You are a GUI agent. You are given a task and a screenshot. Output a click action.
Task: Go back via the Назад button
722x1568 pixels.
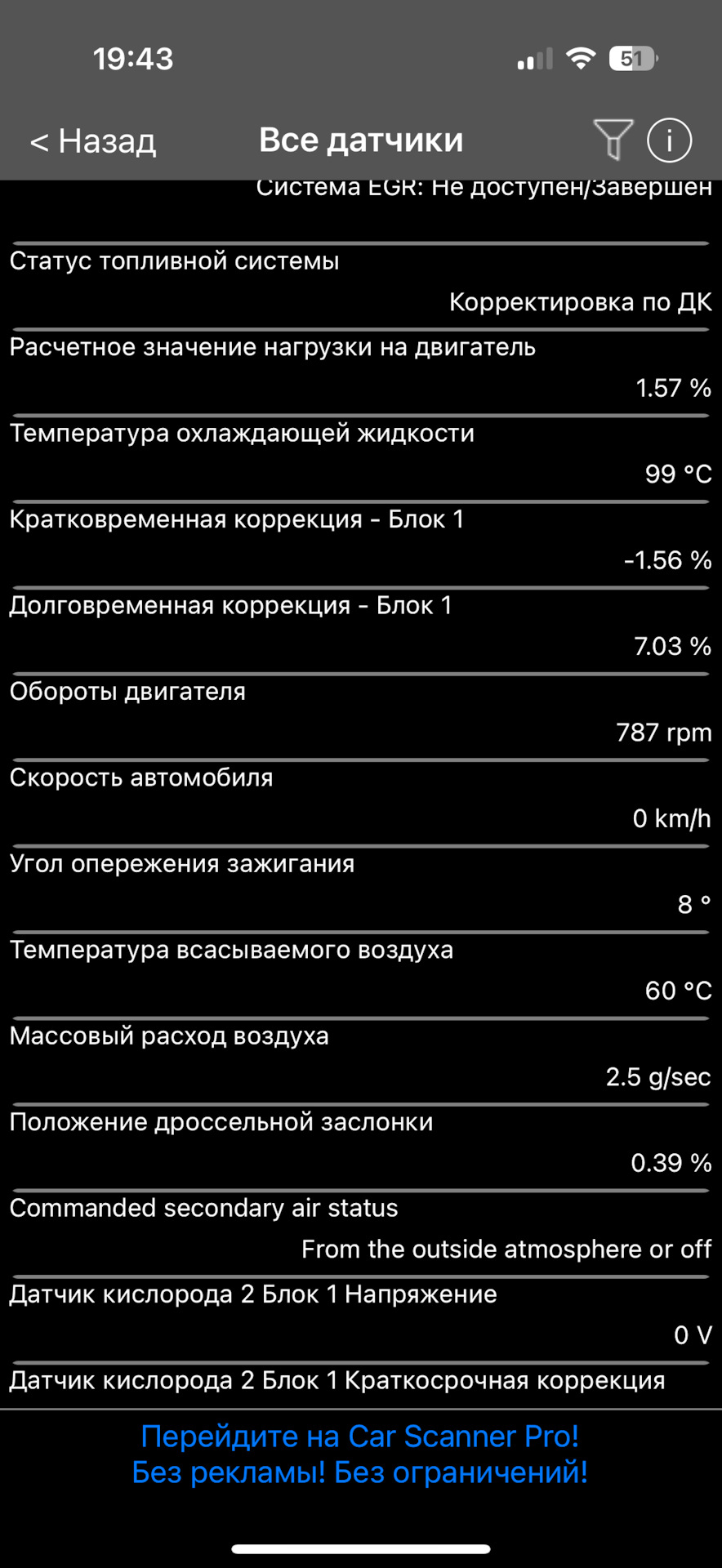click(x=93, y=141)
